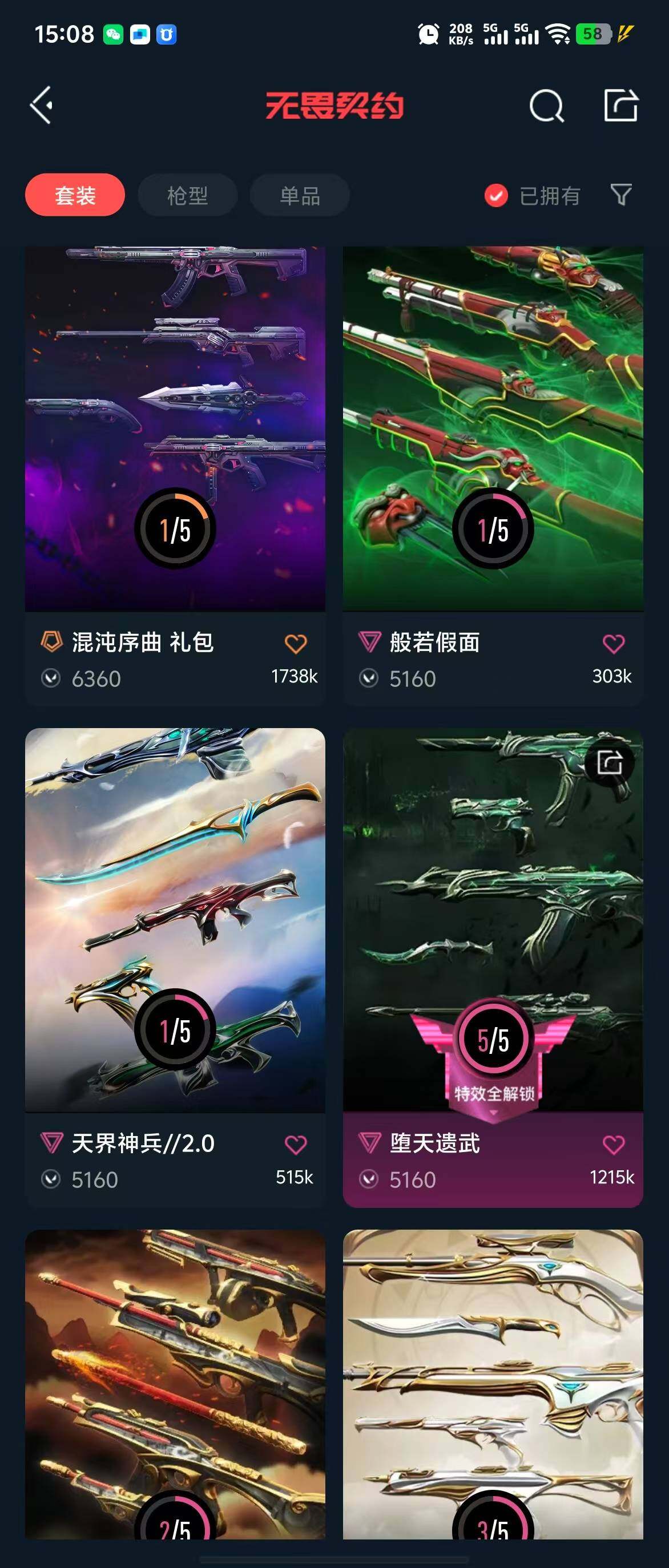Uncheck the 已拥有 filter
669x1568 pixels.
tap(496, 195)
